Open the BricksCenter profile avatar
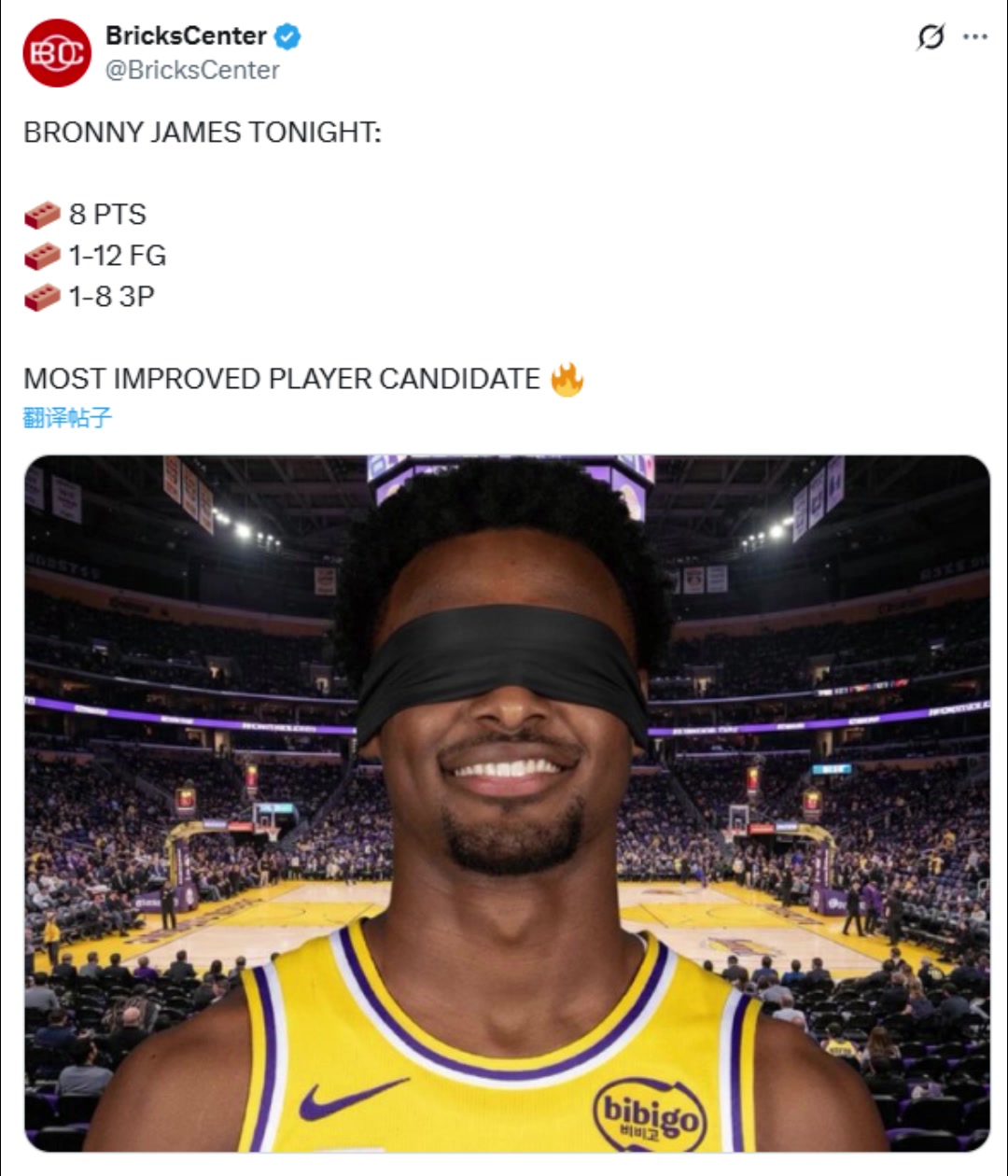 tap(57, 53)
